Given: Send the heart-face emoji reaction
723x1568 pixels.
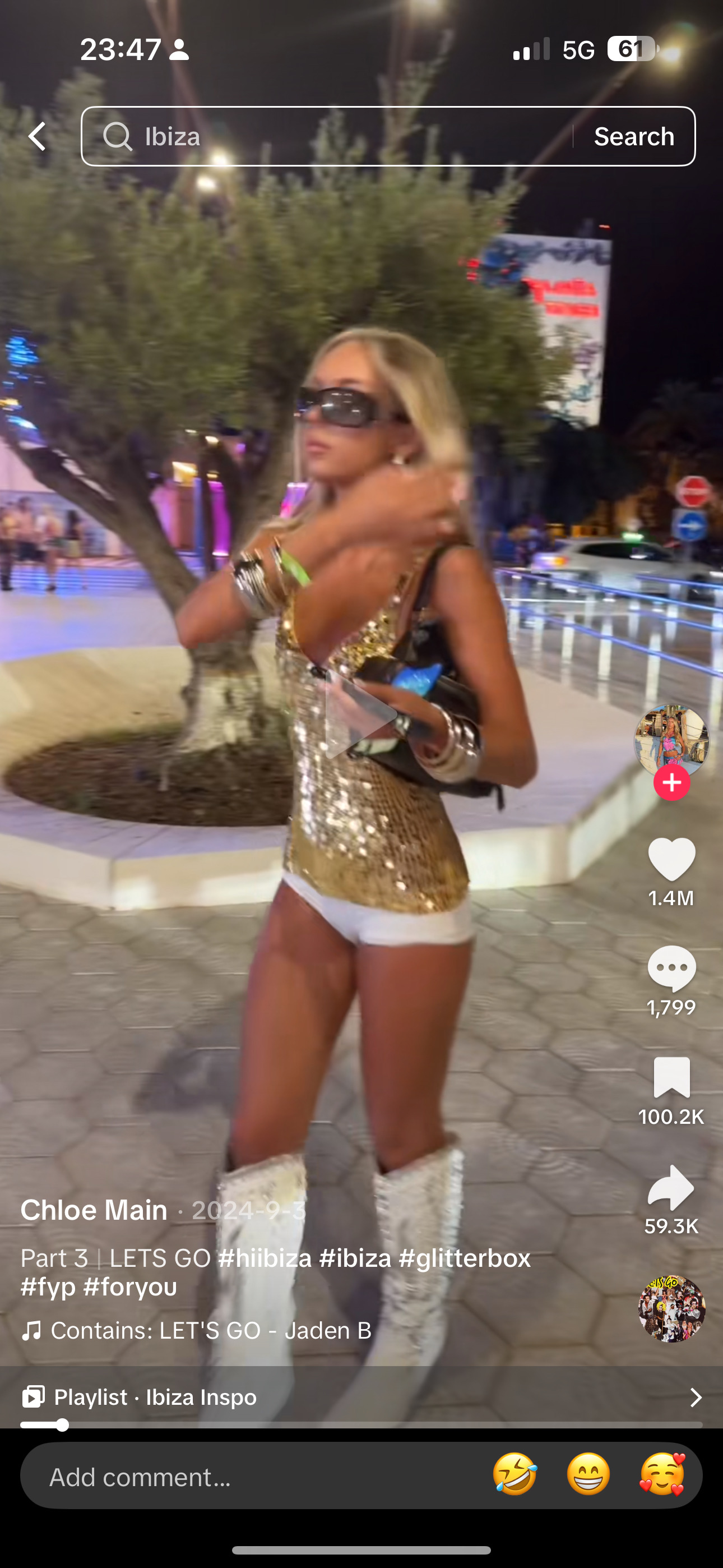Looking at the screenshot, I should (x=662, y=1475).
